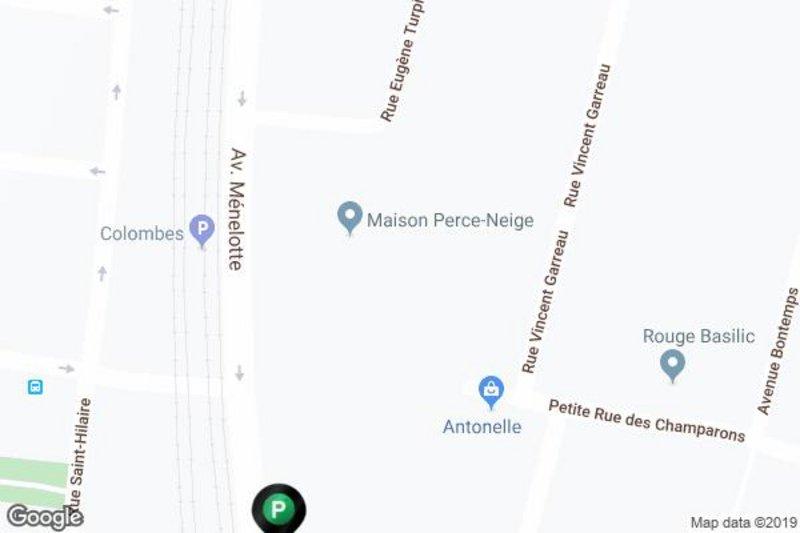
Task: Open the Colombes parking marker
Action: click(203, 231)
